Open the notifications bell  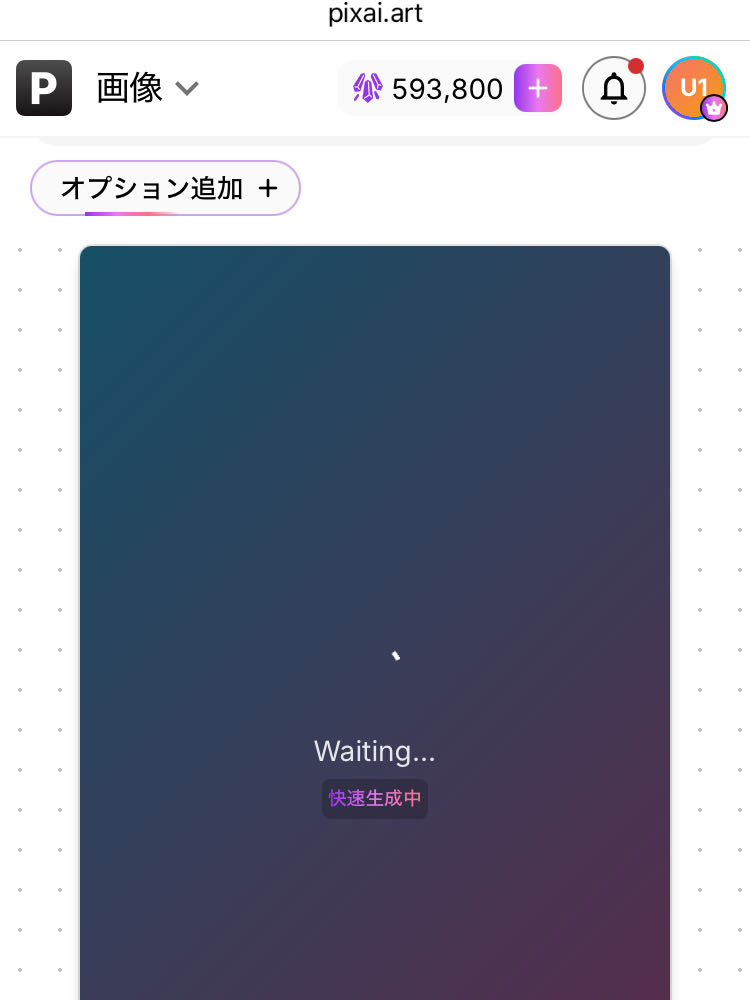click(x=613, y=88)
